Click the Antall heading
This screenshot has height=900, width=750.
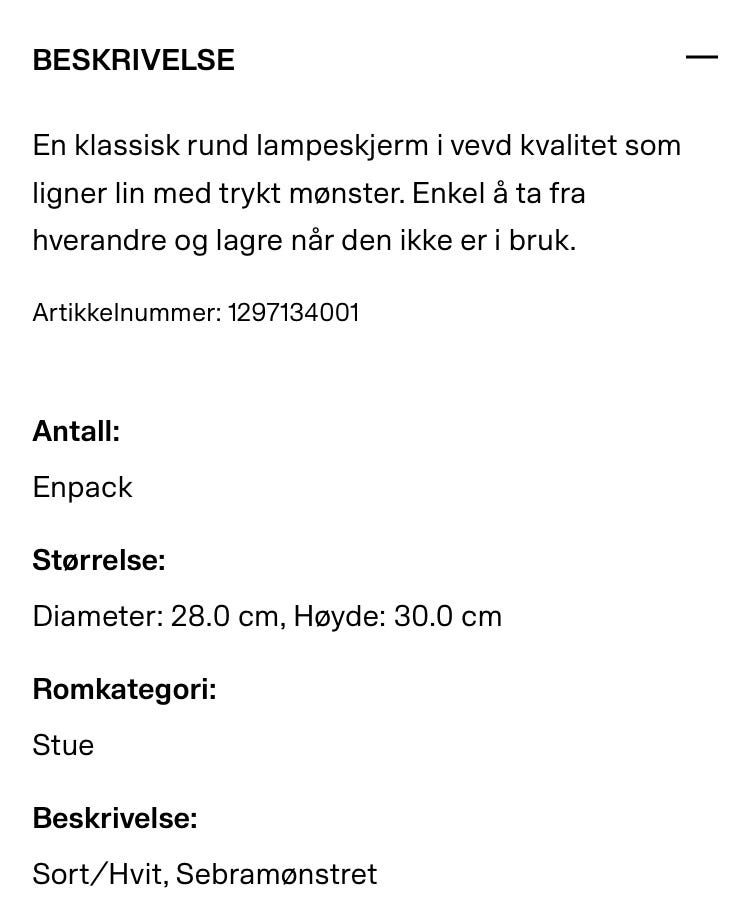point(76,431)
